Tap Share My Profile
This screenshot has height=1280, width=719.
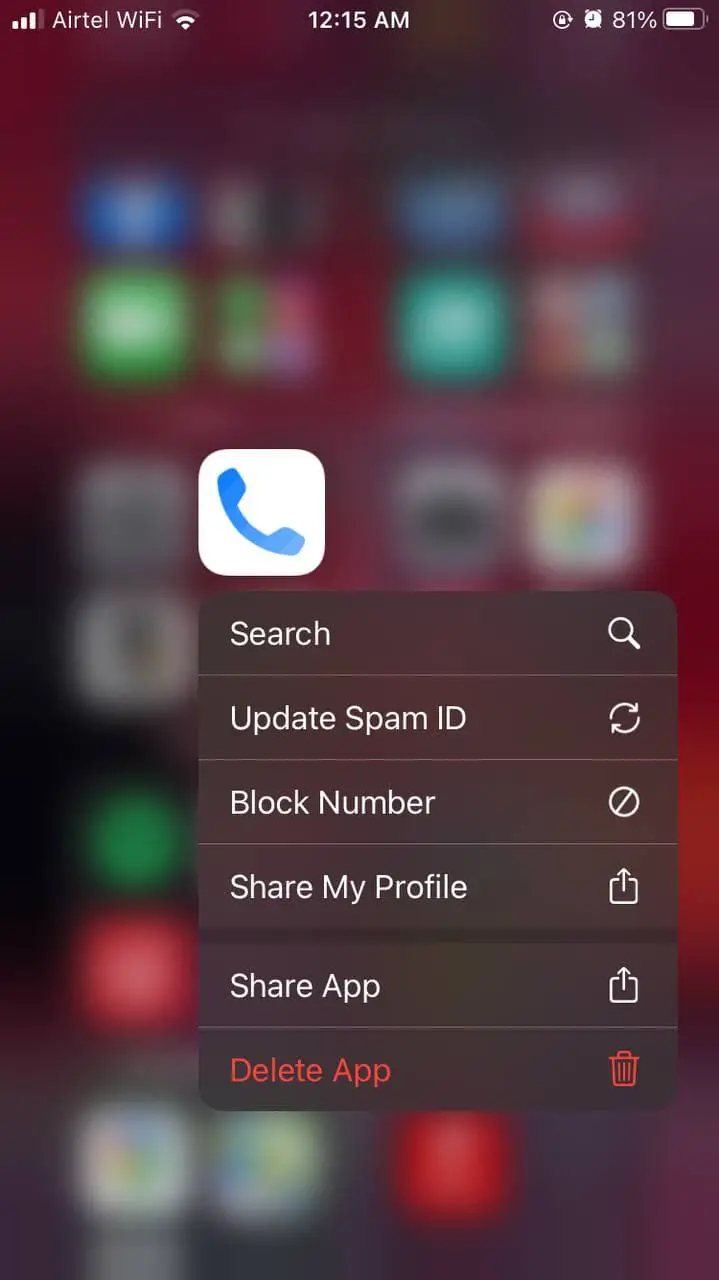(x=438, y=887)
